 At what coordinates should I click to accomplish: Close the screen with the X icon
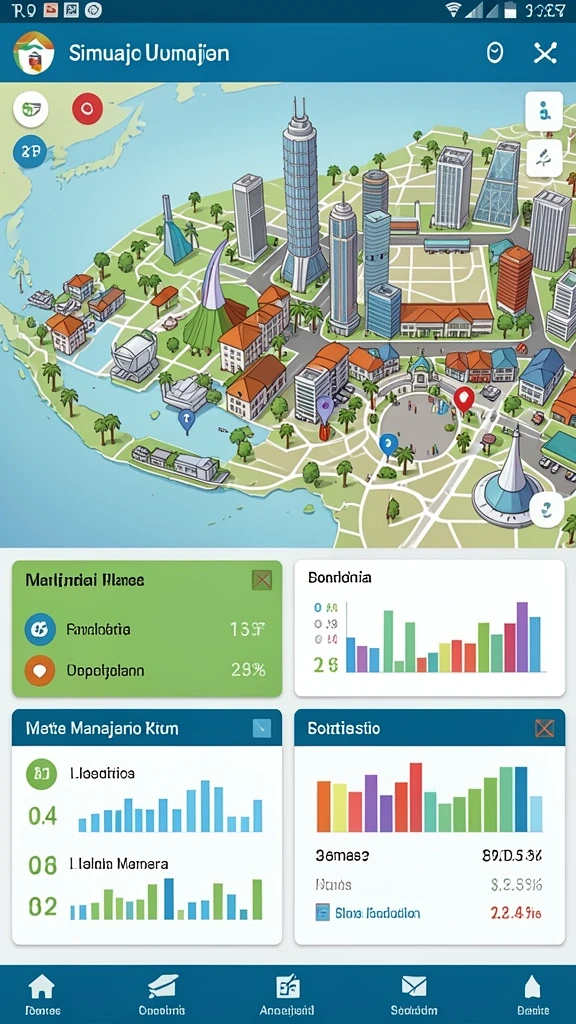pyautogui.click(x=545, y=53)
